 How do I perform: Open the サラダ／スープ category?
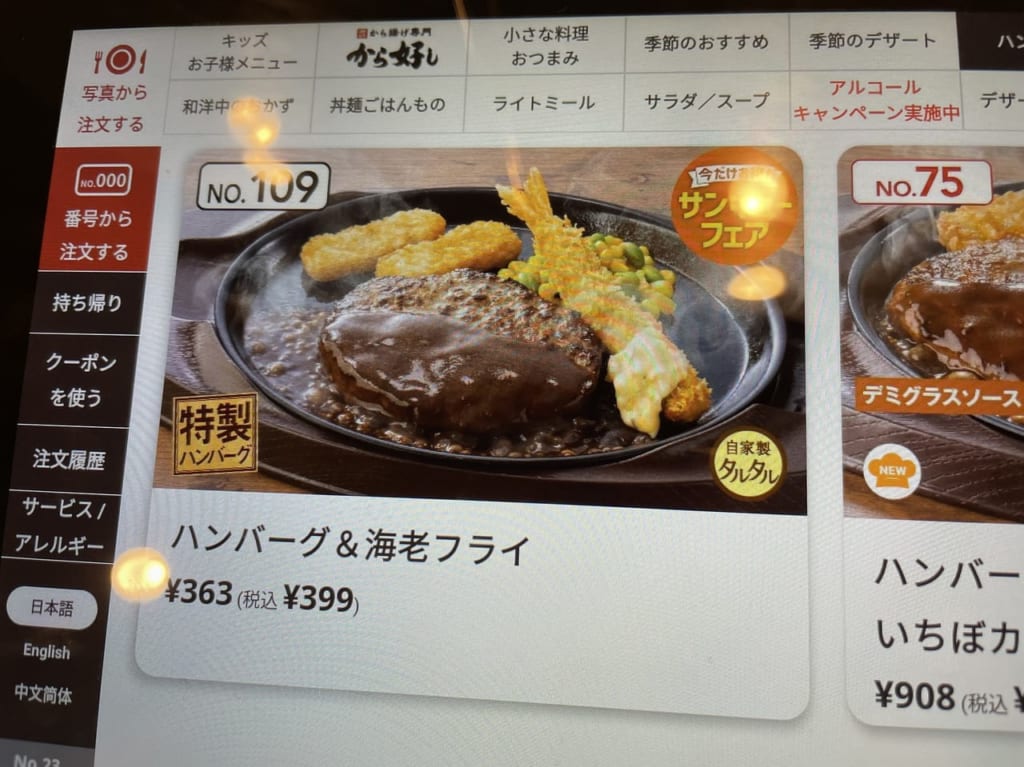706,101
